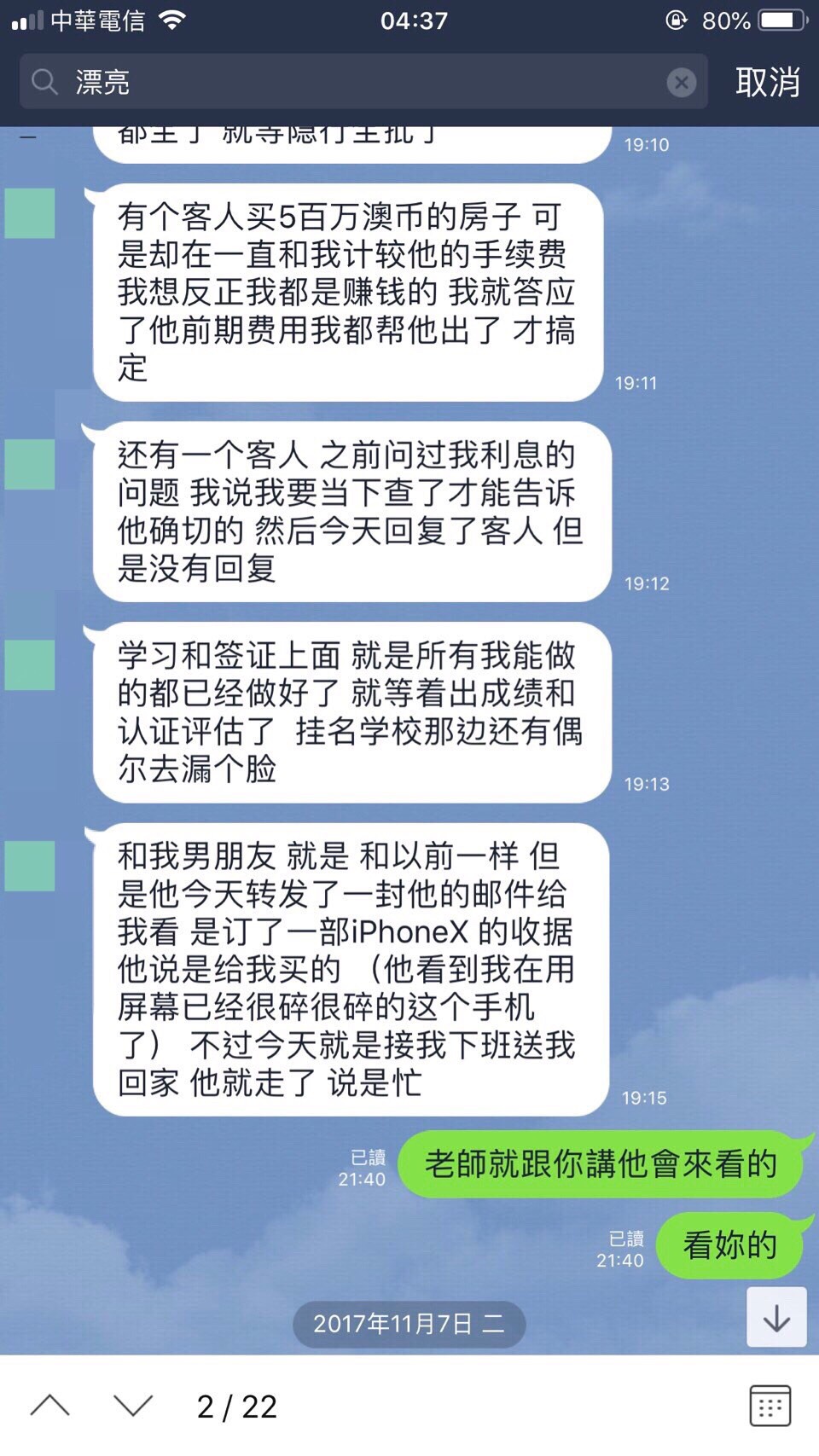This screenshot has height=1456, width=819.
Task: Open the calendar date picker
Action: point(770,1405)
